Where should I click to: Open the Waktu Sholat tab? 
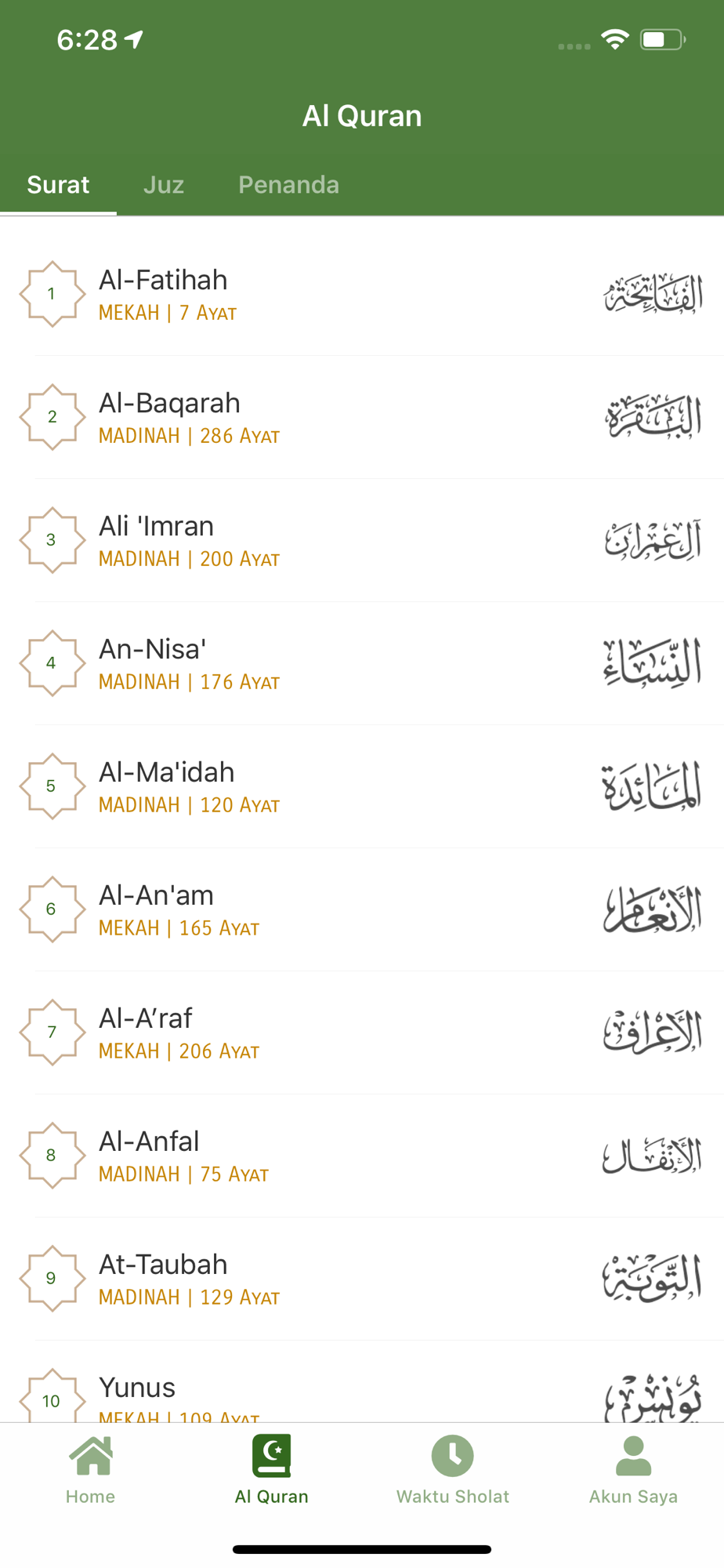(453, 1470)
